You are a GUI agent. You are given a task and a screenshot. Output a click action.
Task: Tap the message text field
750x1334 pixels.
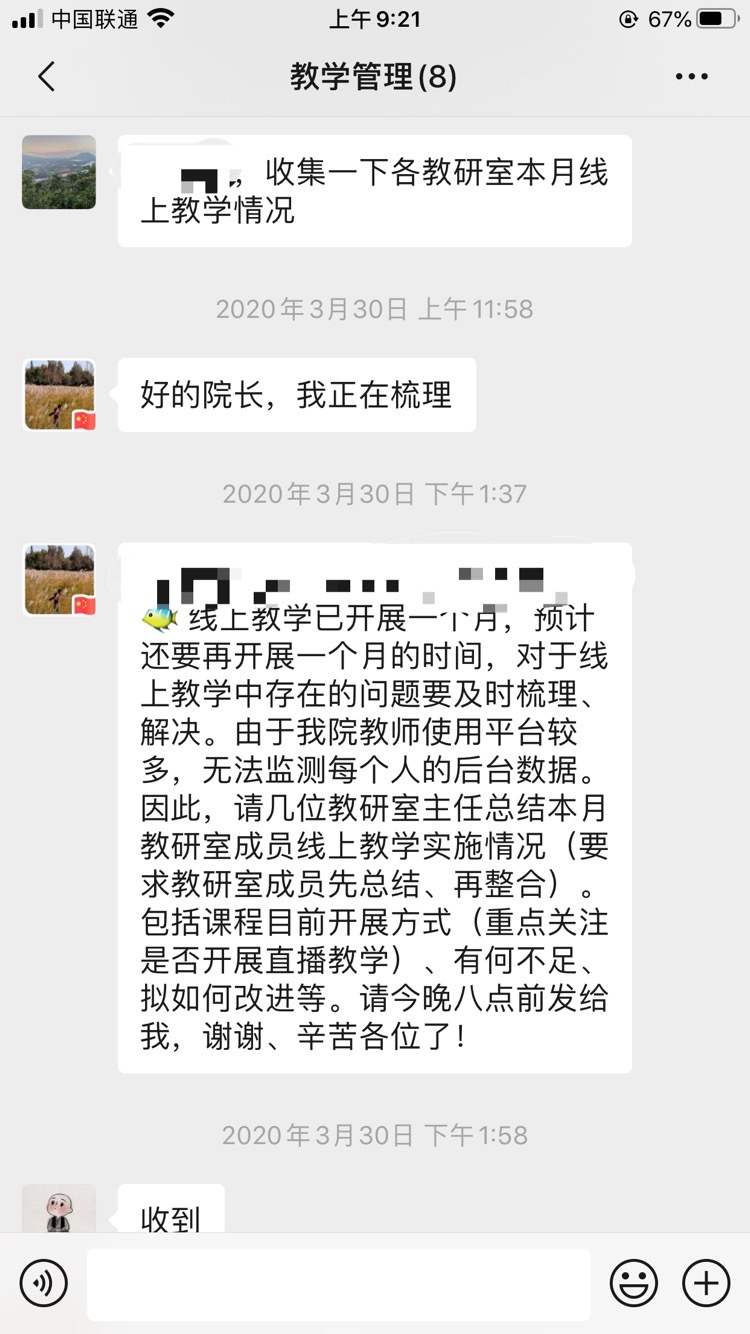click(338, 1284)
